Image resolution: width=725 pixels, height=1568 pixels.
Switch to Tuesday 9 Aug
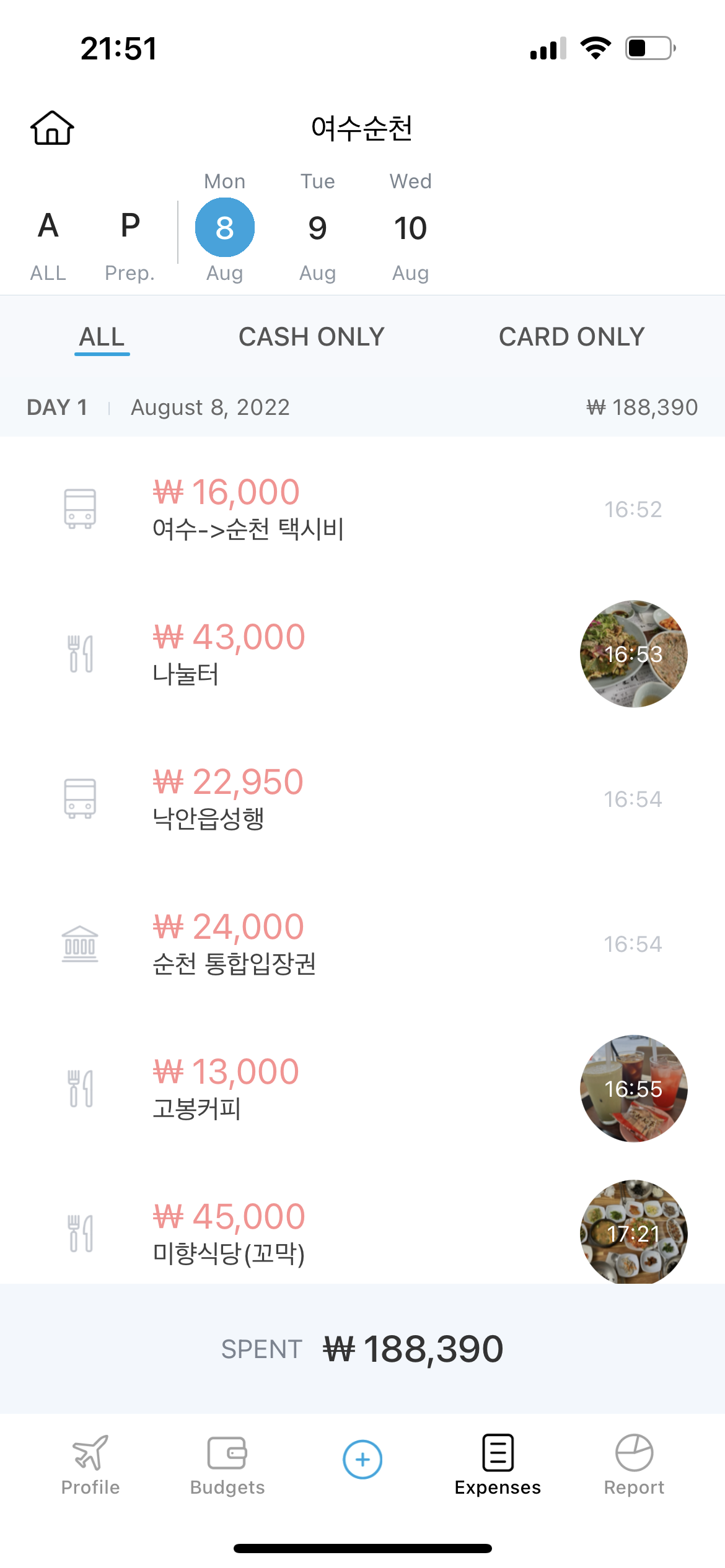coord(317,228)
